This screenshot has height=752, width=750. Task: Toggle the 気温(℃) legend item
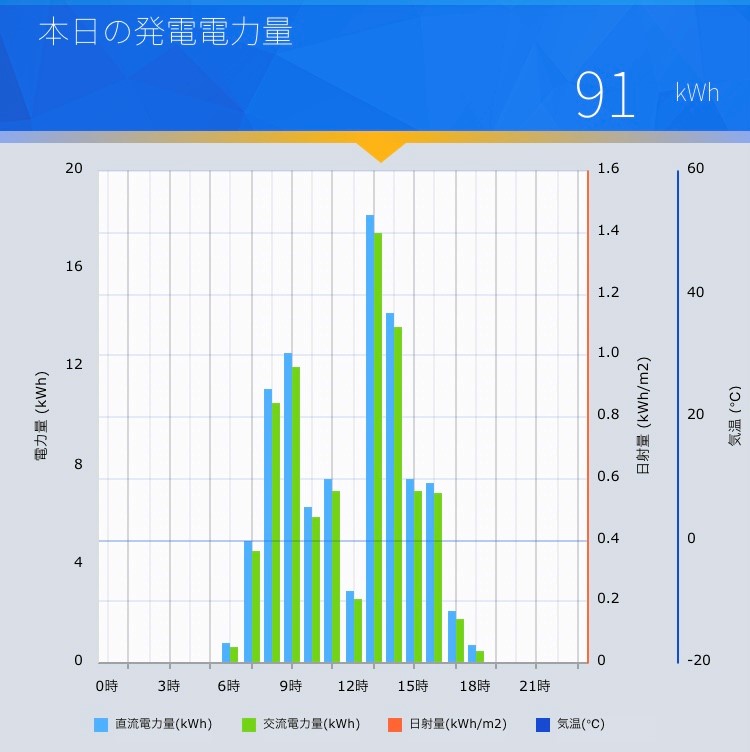point(571,724)
